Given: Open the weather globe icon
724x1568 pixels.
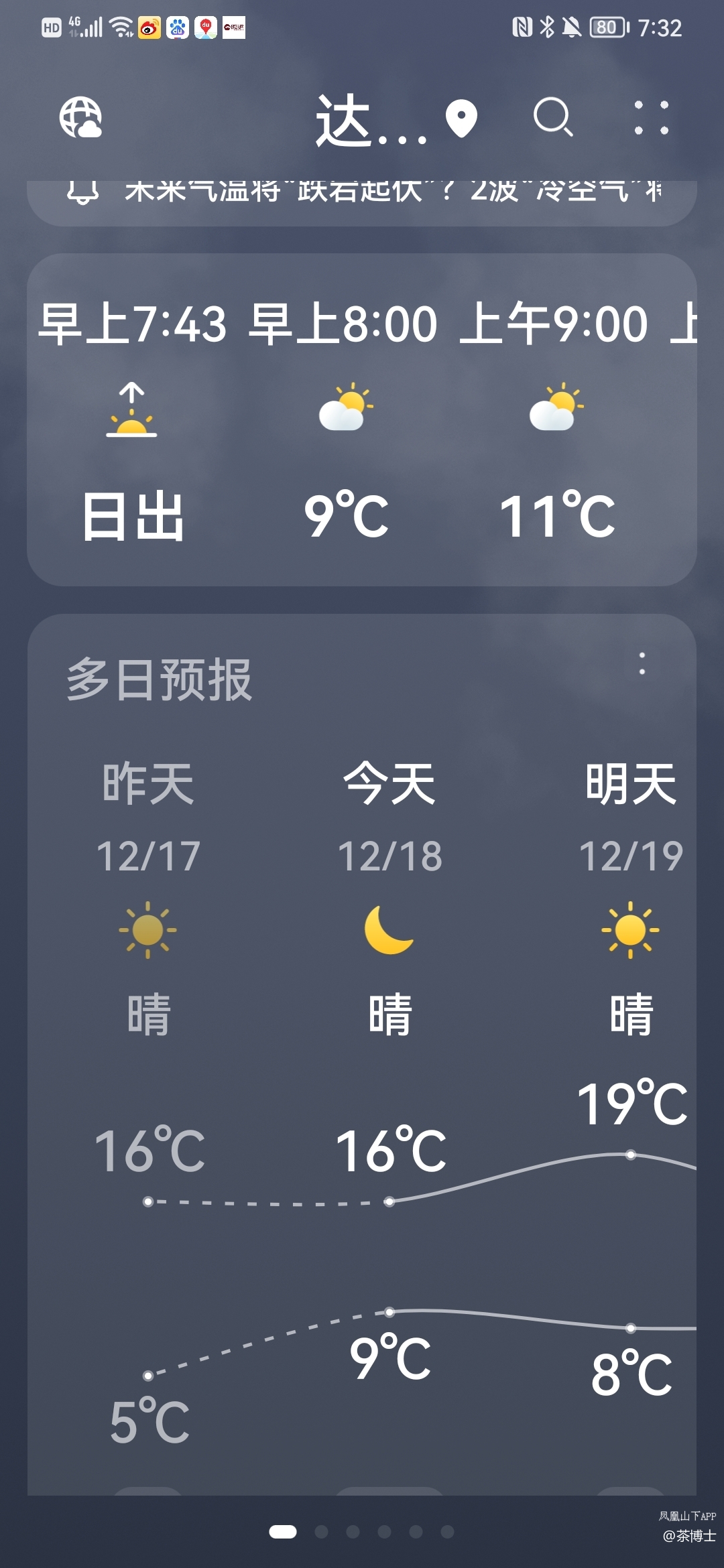Looking at the screenshot, I should pos(80,118).
